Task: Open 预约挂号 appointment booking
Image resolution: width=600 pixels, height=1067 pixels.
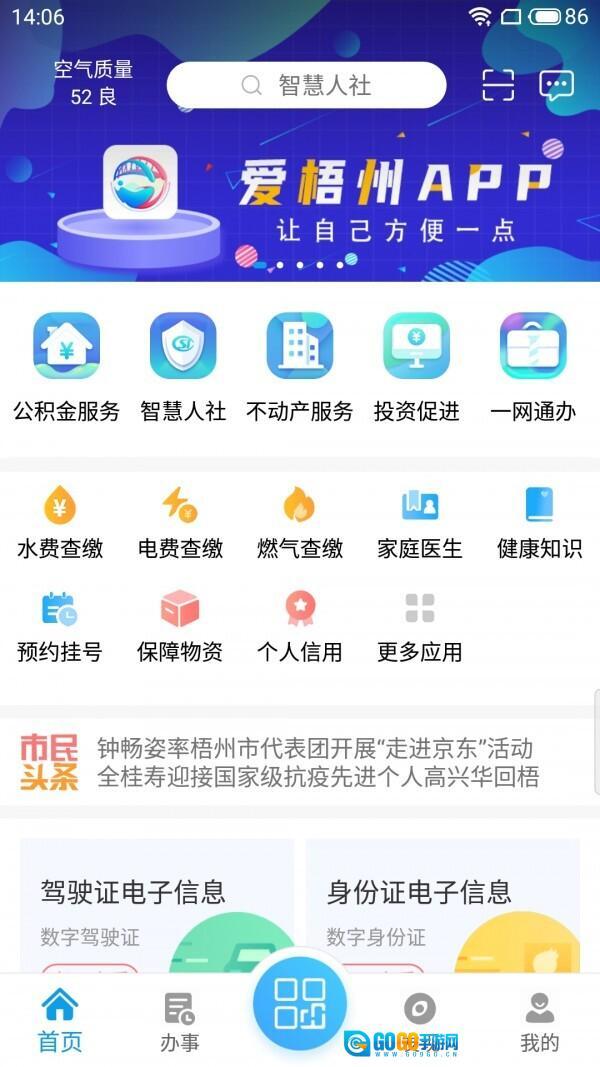Action: 60,626
